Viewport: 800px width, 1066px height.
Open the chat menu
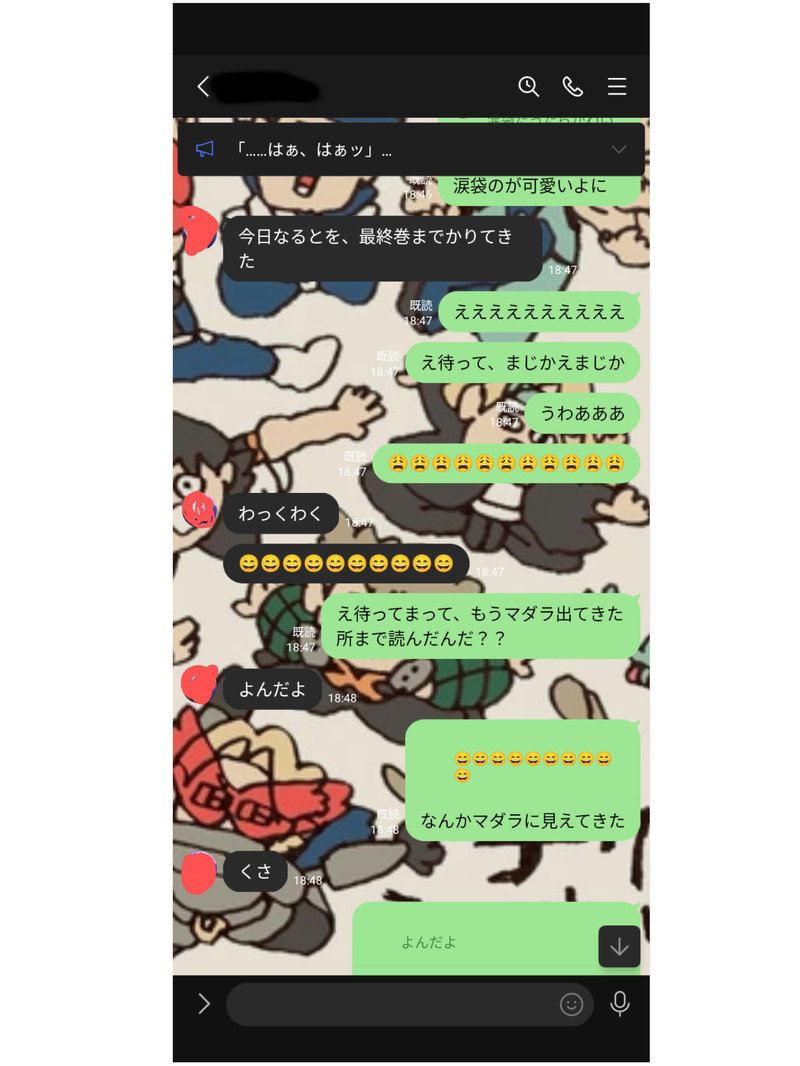(x=617, y=87)
